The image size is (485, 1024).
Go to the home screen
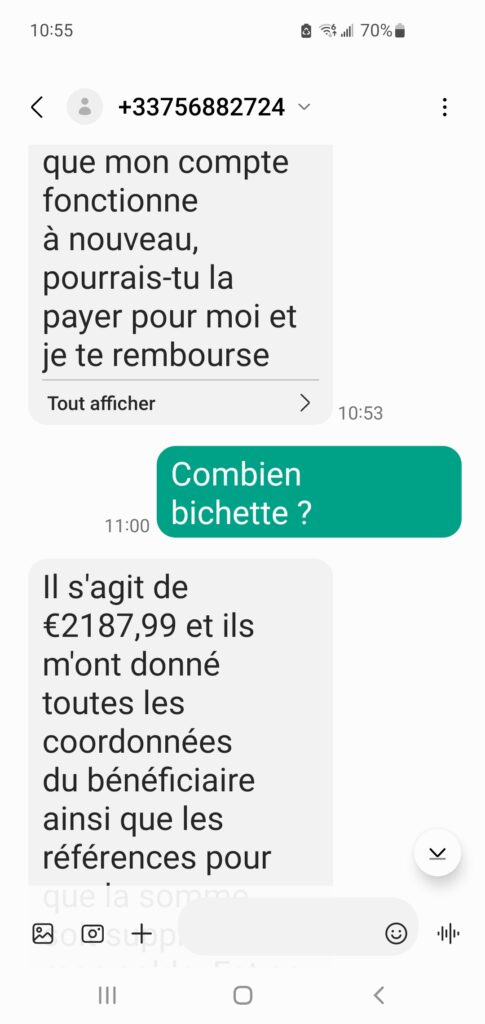[243, 995]
